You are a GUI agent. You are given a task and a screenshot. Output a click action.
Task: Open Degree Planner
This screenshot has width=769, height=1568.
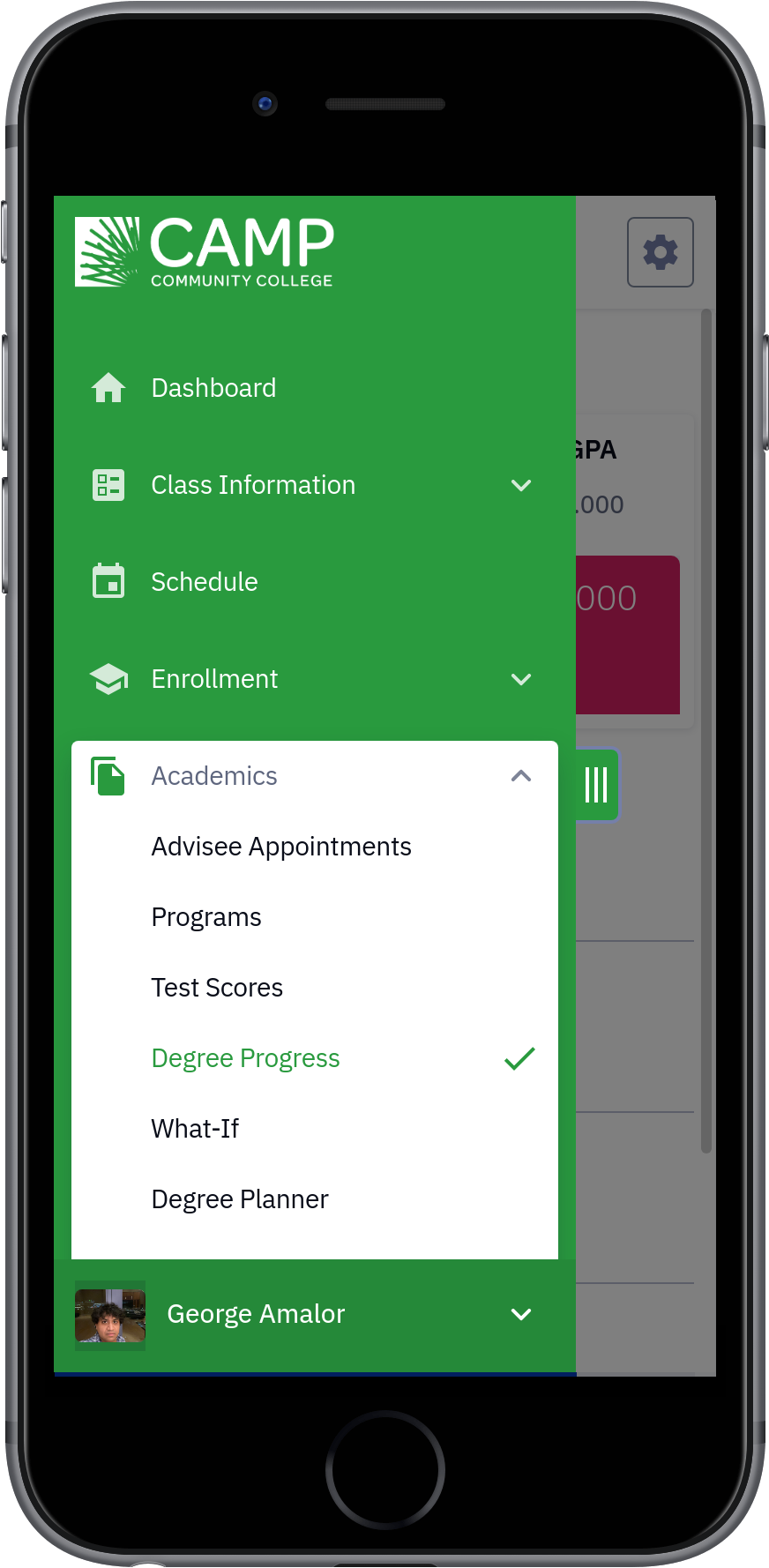click(x=315, y=1199)
